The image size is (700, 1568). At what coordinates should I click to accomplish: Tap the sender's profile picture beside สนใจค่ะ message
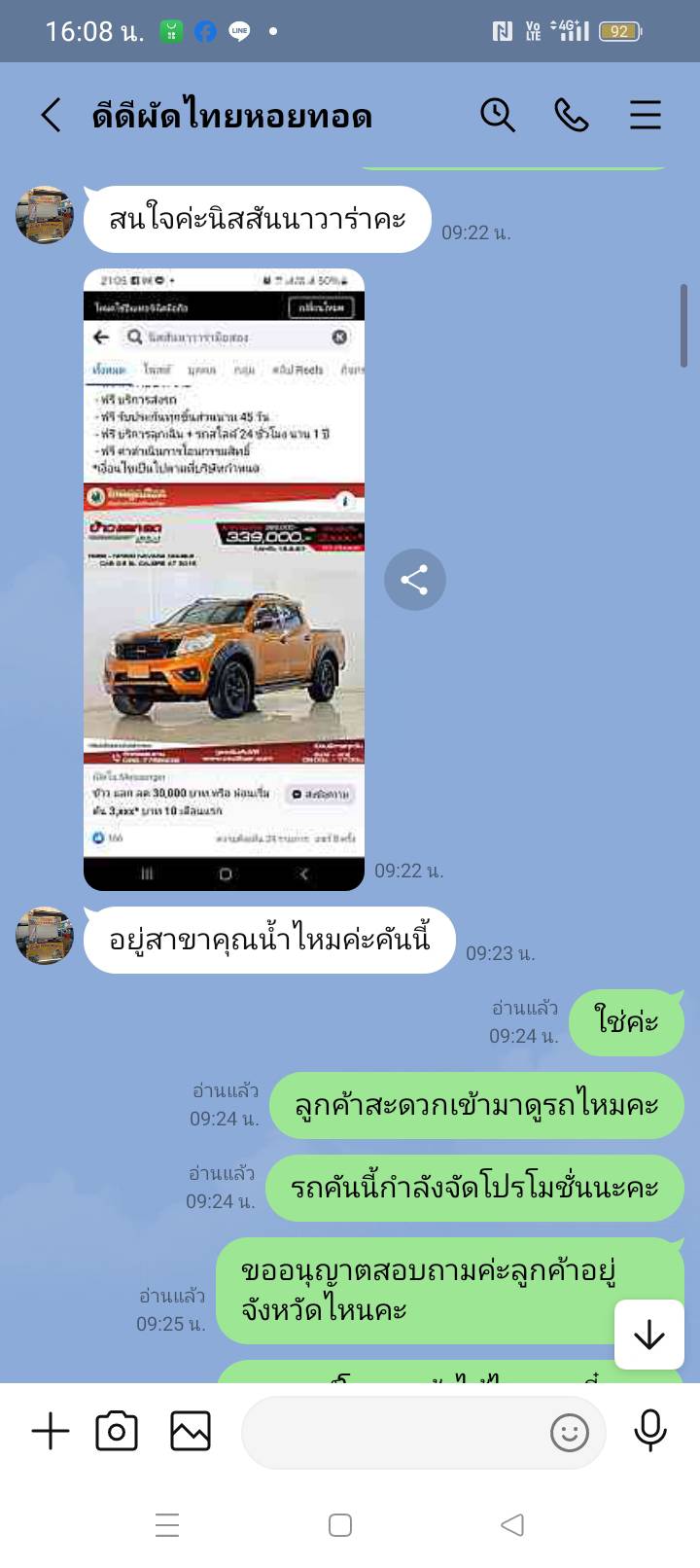pos(45,215)
